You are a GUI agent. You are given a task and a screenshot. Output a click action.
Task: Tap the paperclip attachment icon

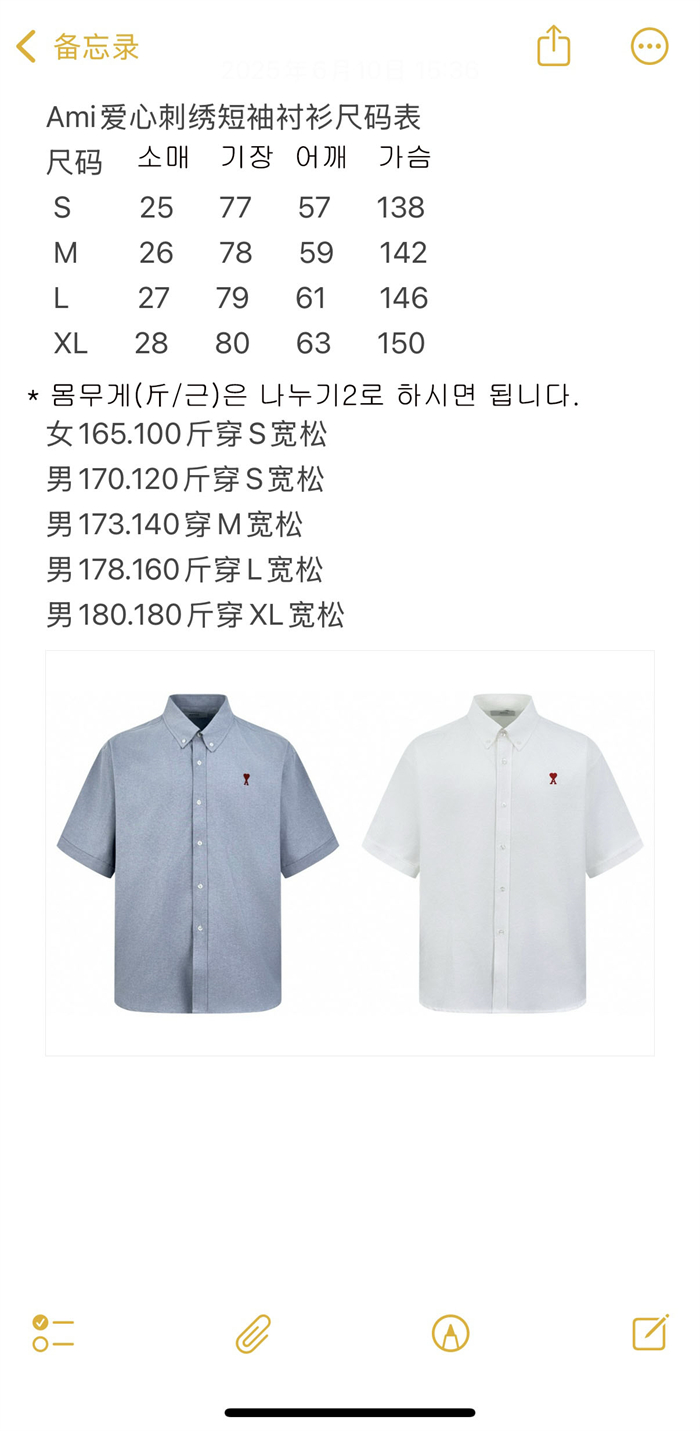(x=253, y=1333)
